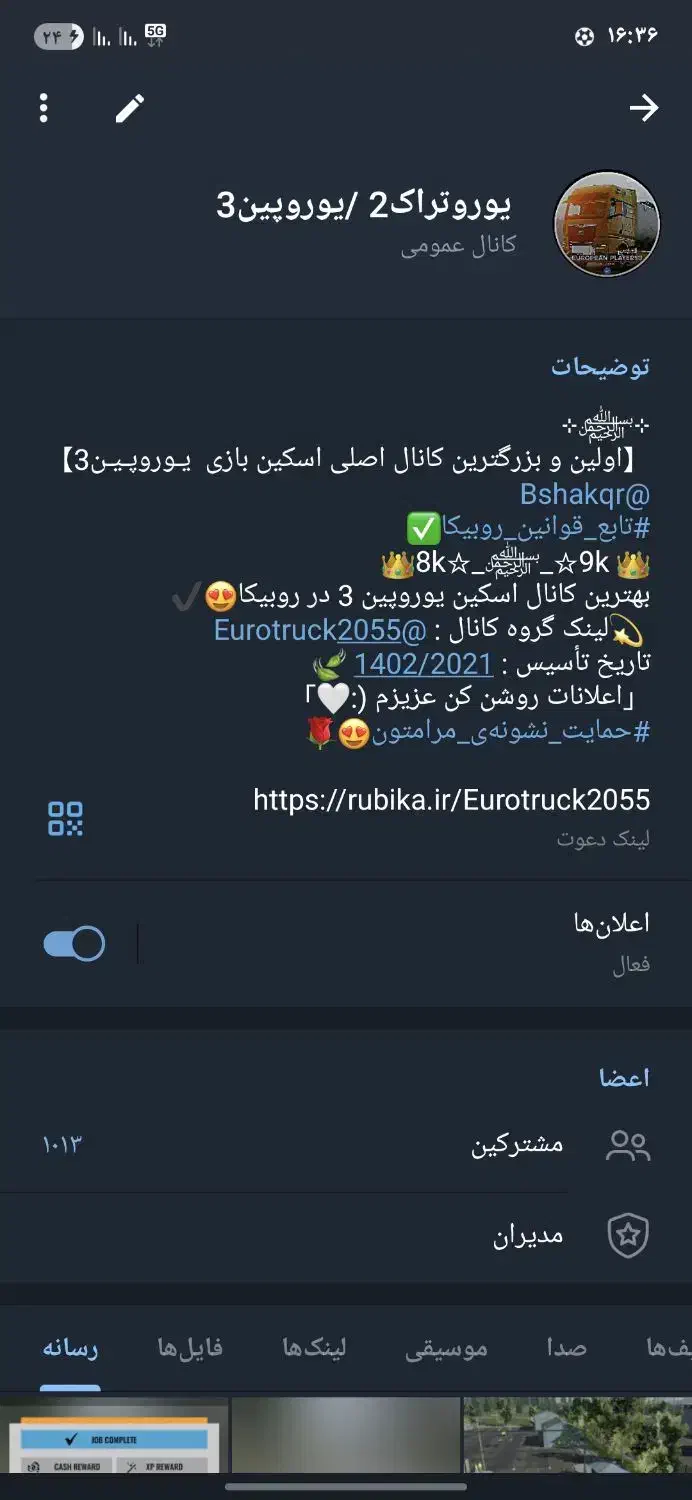
Task: Open the مدیران admins list
Action: coord(528,1237)
